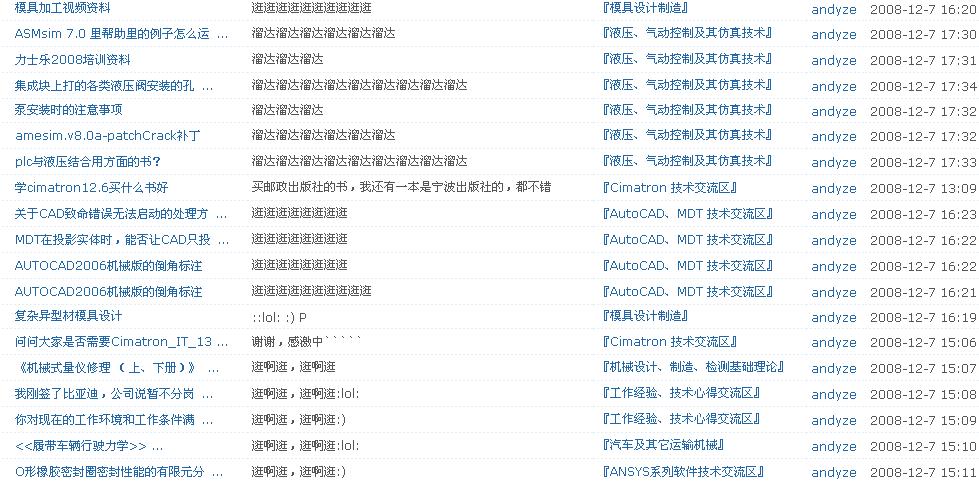979x483 pixels.
Task: Visit the 汽车及其它运输机械 forum section
Action: click(x=663, y=445)
